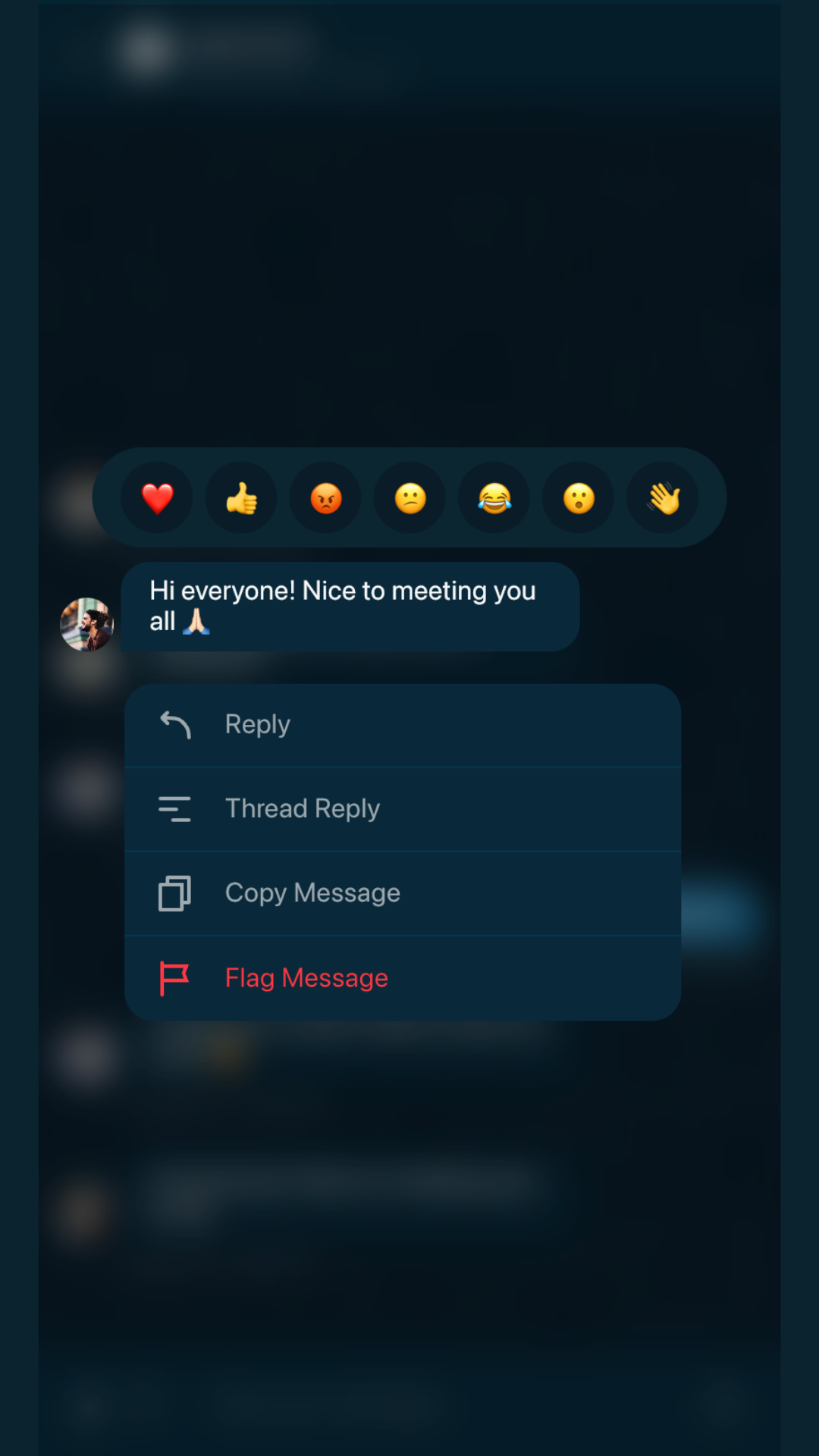Screen dimensions: 819x1456
Task: React with the thumbs up emoji
Action: 241,498
